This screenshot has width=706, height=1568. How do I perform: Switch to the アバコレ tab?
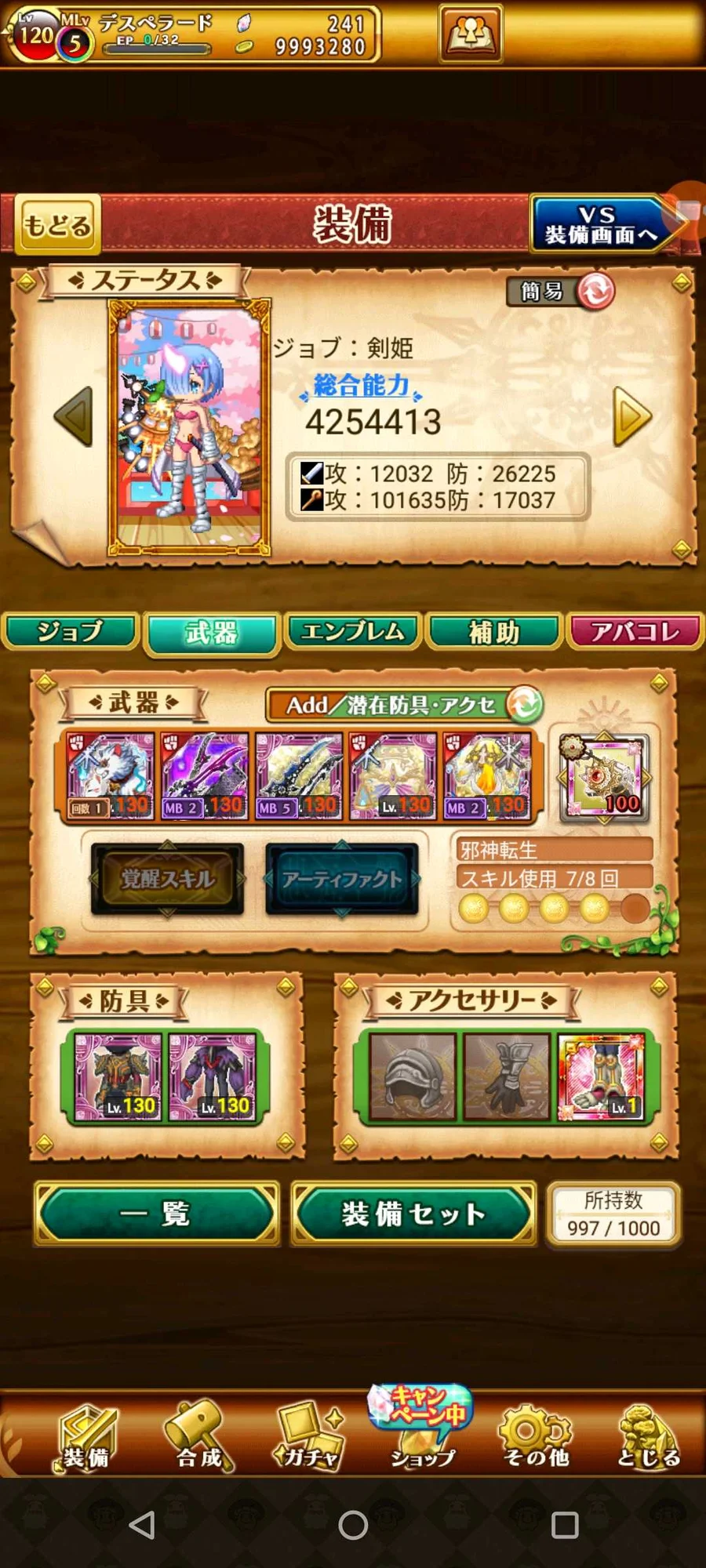pos(635,632)
